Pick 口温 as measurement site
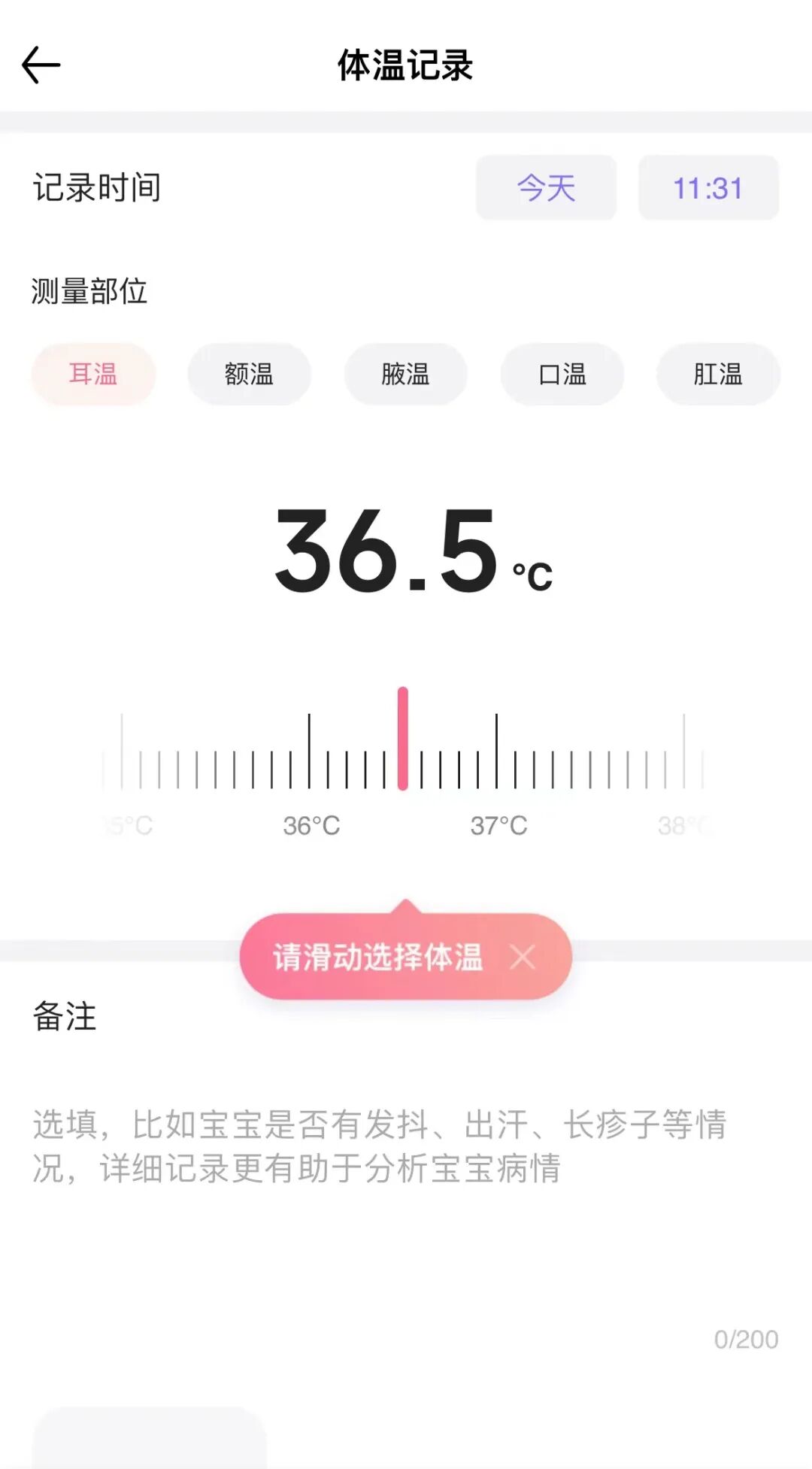 coord(562,374)
